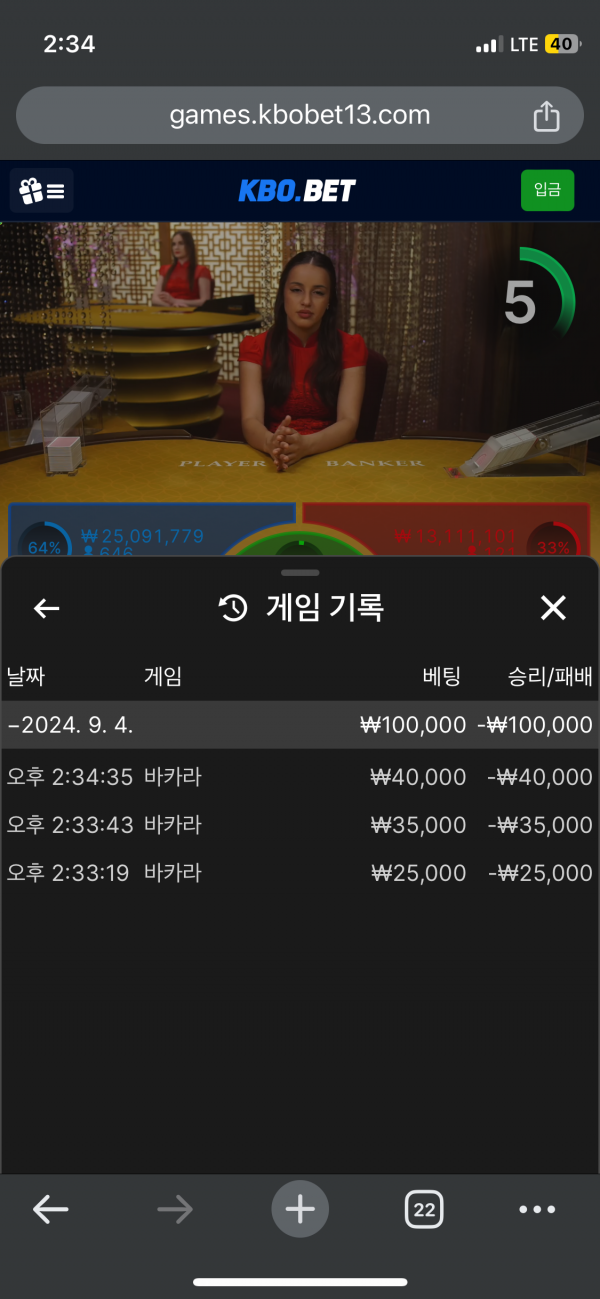600x1299 pixels.
Task: Close the 게임 기록 panel
Action: pos(553,608)
